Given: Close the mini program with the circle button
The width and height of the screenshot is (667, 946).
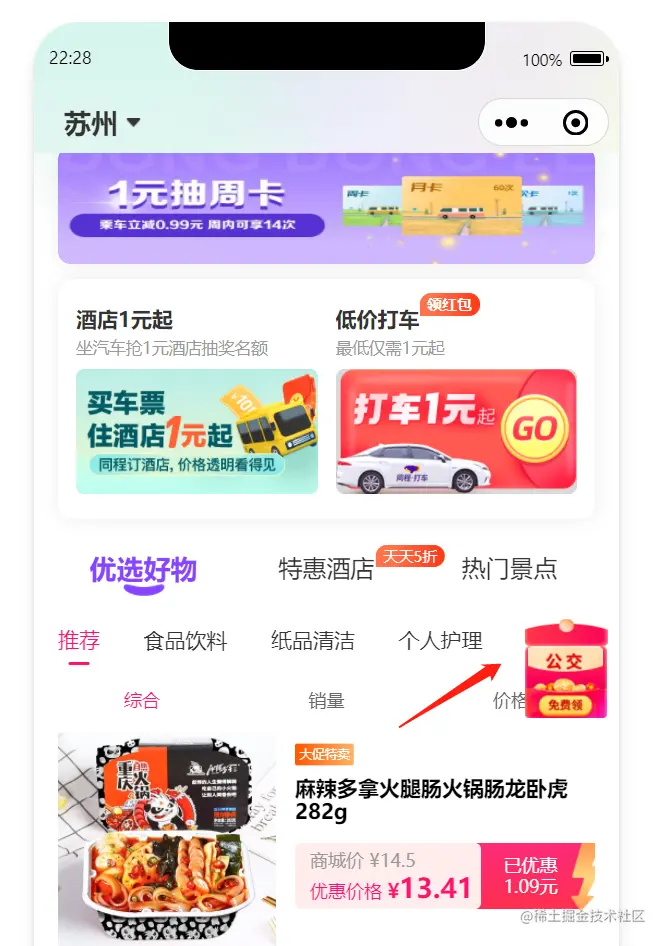Looking at the screenshot, I should pyautogui.click(x=576, y=123).
